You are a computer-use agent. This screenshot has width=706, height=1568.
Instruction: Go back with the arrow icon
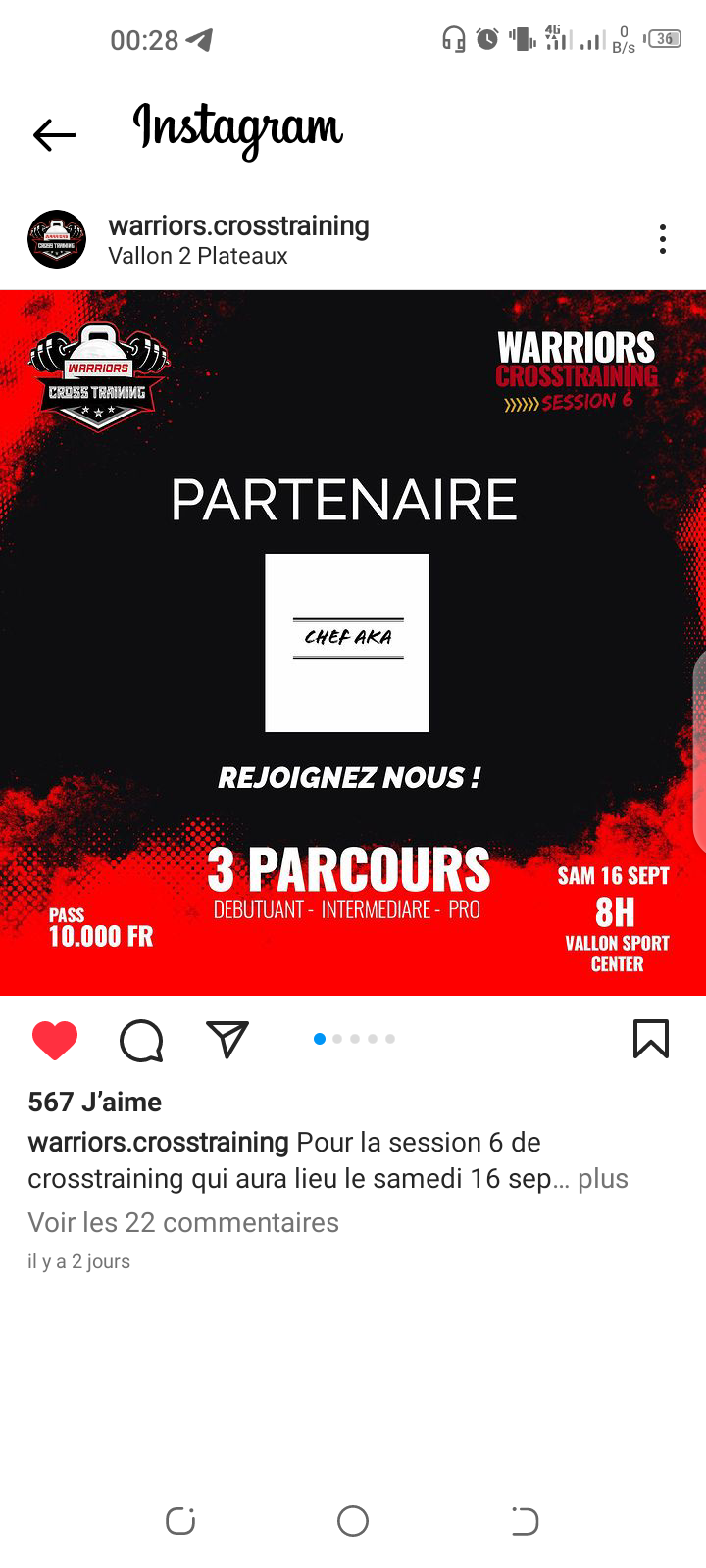coord(55,134)
